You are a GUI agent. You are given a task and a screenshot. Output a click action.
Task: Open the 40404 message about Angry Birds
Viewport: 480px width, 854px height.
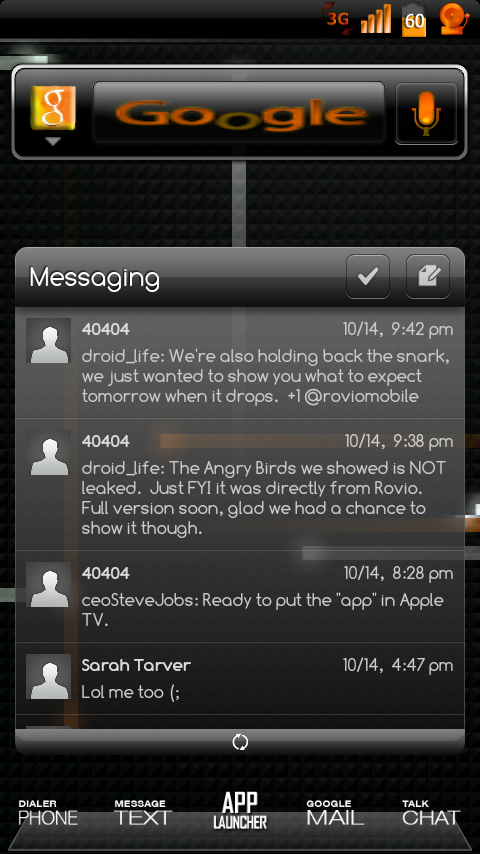[240, 484]
